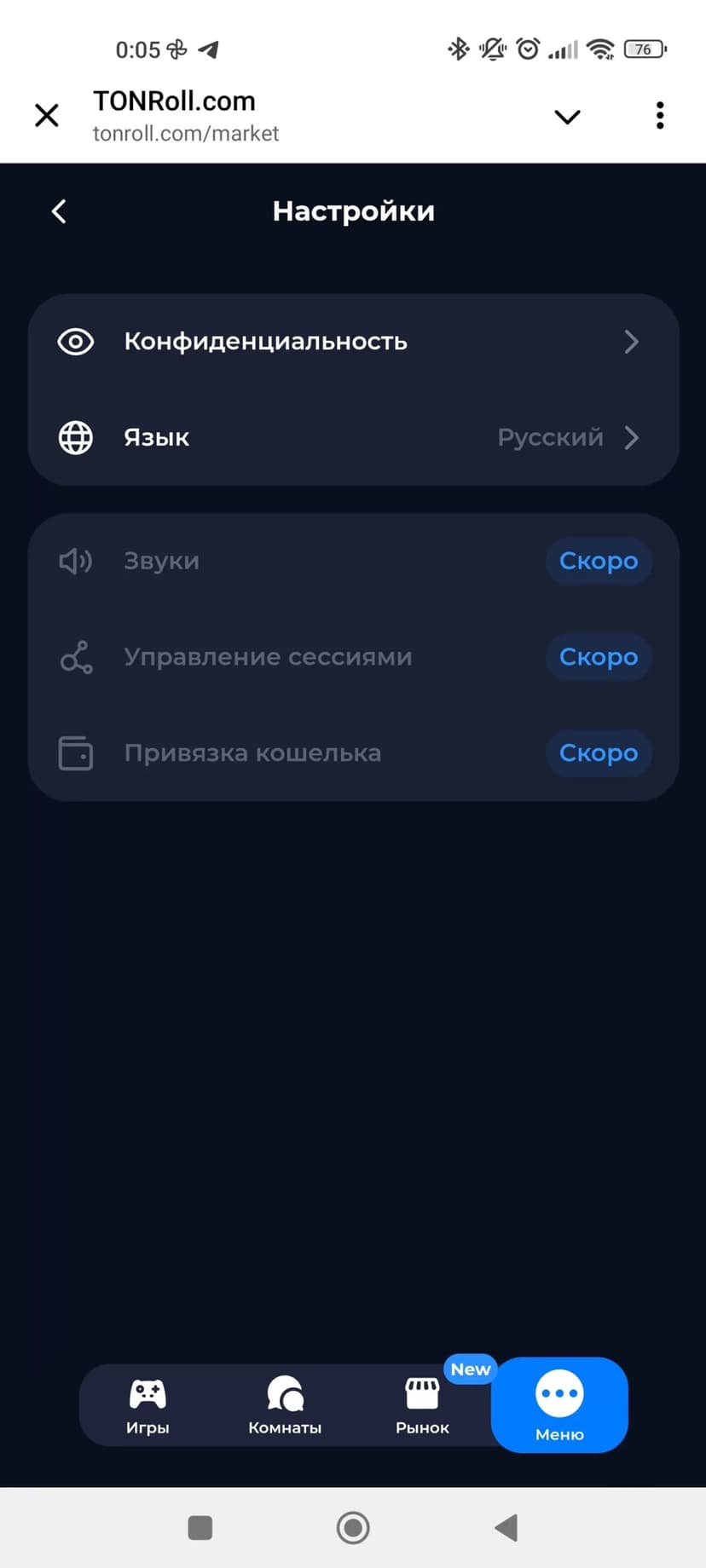Close the TONRoll web view
The width and height of the screenshot is (706, 1568).
47,116
